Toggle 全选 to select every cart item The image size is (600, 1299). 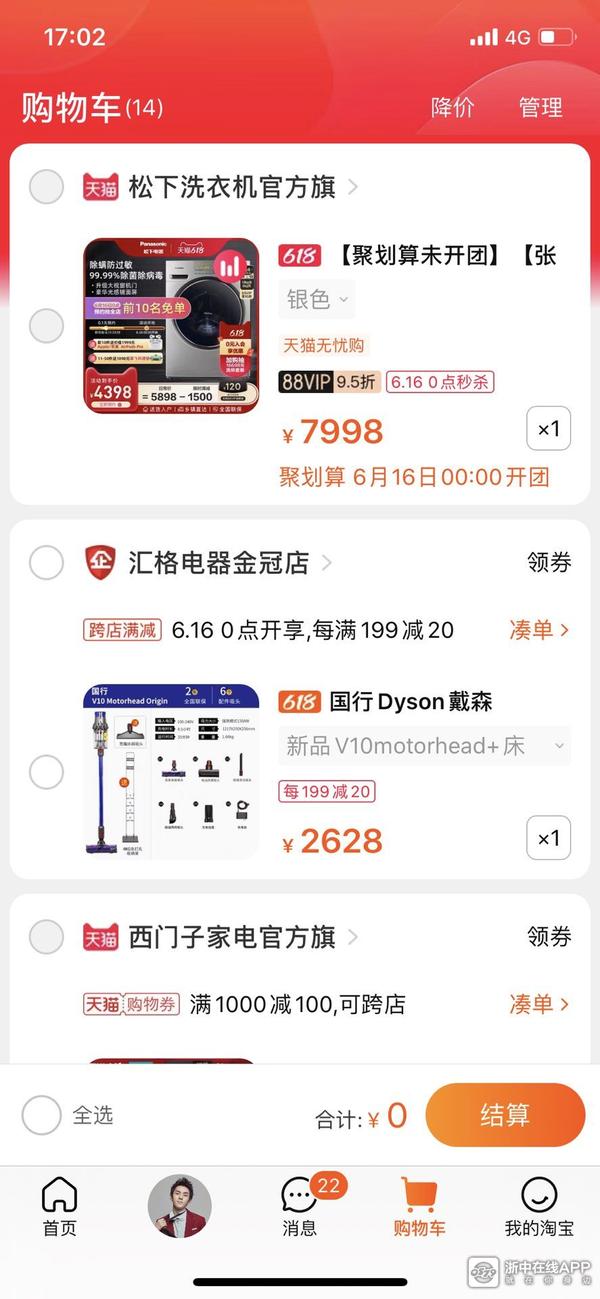tap(42, 1115)
